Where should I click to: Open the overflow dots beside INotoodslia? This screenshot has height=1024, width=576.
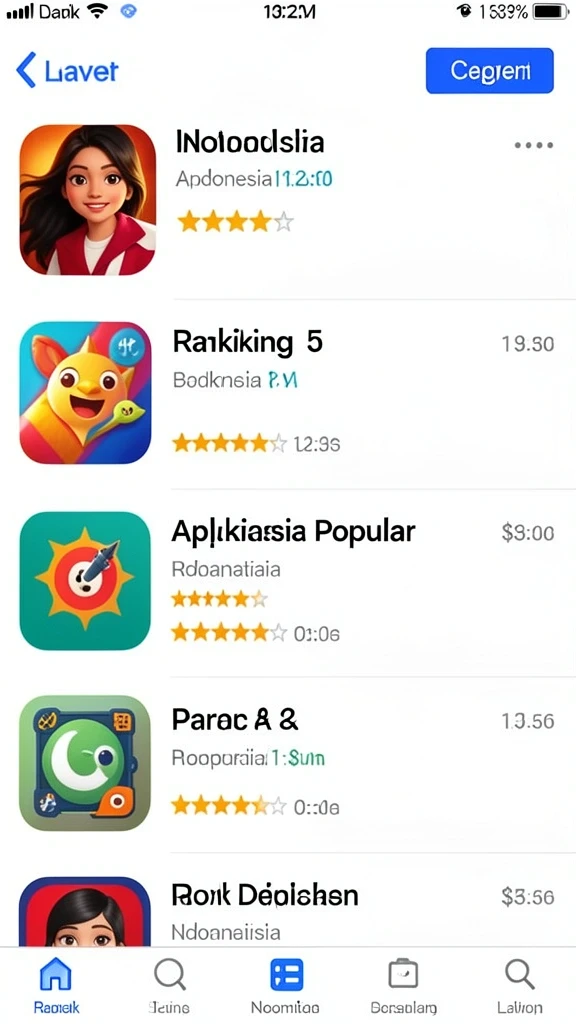(x=534, y=145)
